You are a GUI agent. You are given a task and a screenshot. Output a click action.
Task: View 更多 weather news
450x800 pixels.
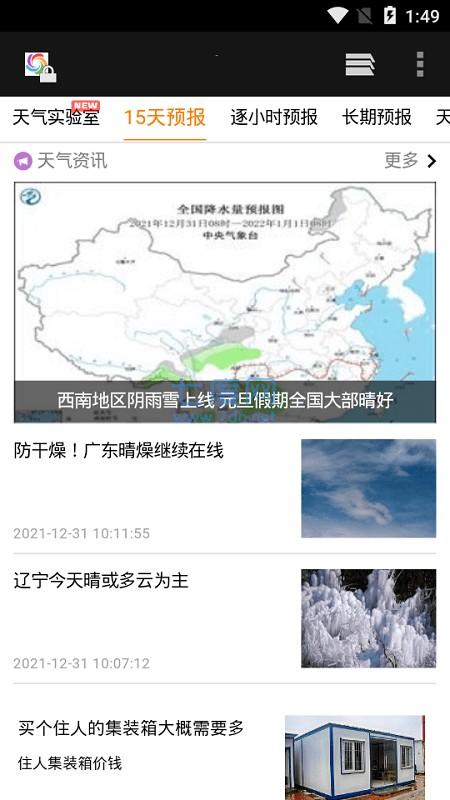tap(411, 161)
